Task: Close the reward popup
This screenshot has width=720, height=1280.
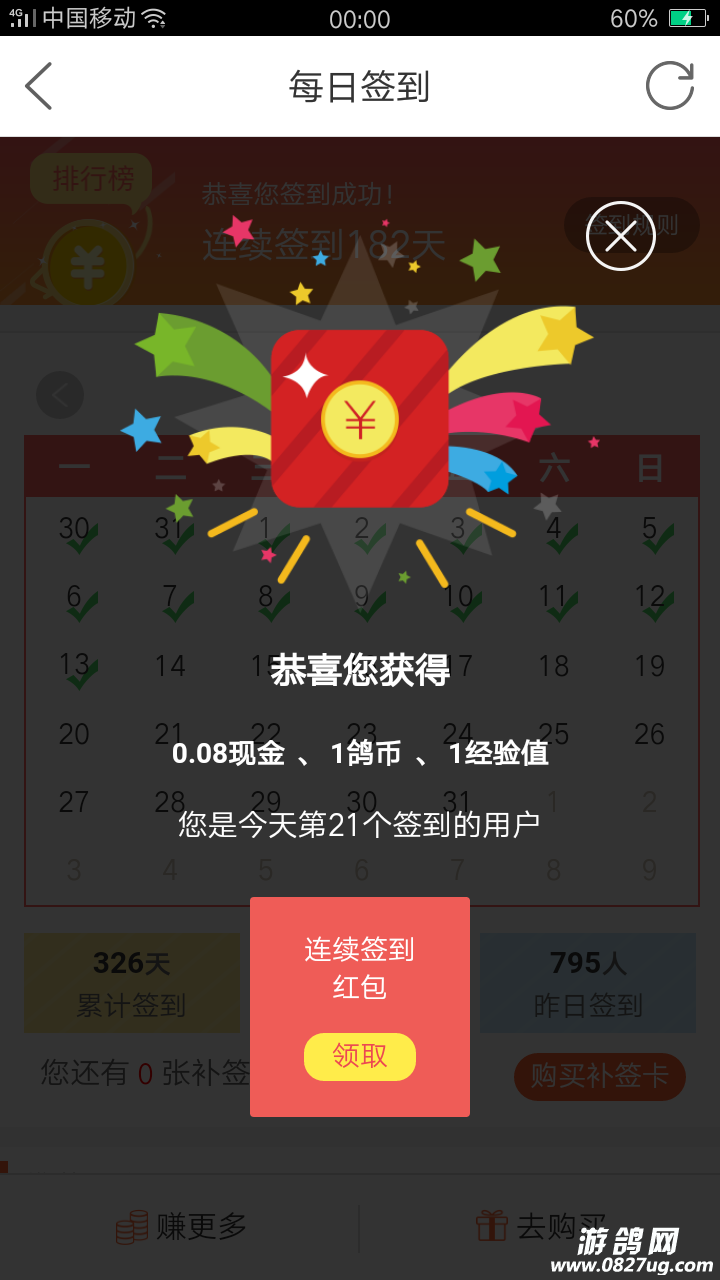Action: (x=620, y=236)
